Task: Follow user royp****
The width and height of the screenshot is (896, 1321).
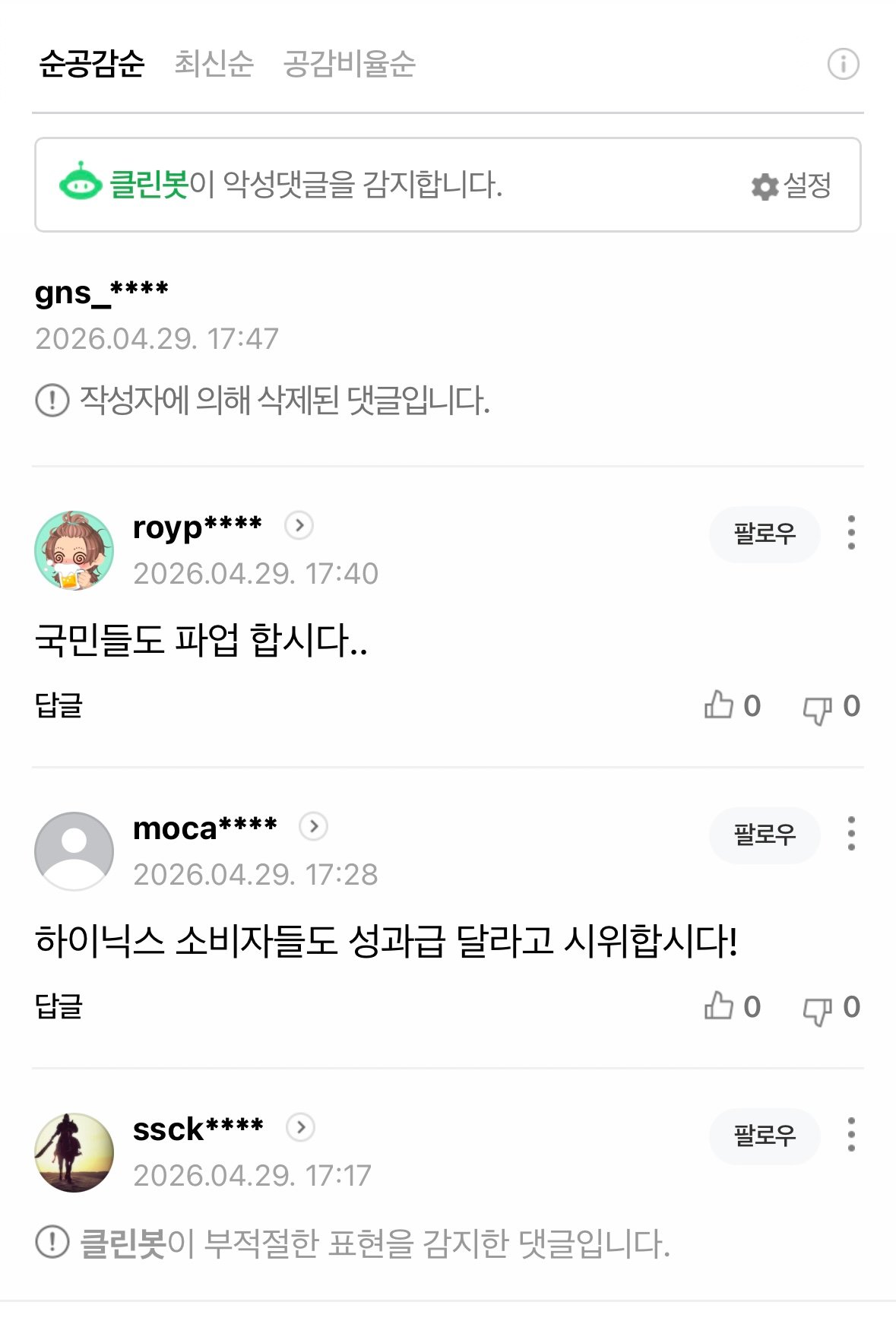Action: point(764,534)
